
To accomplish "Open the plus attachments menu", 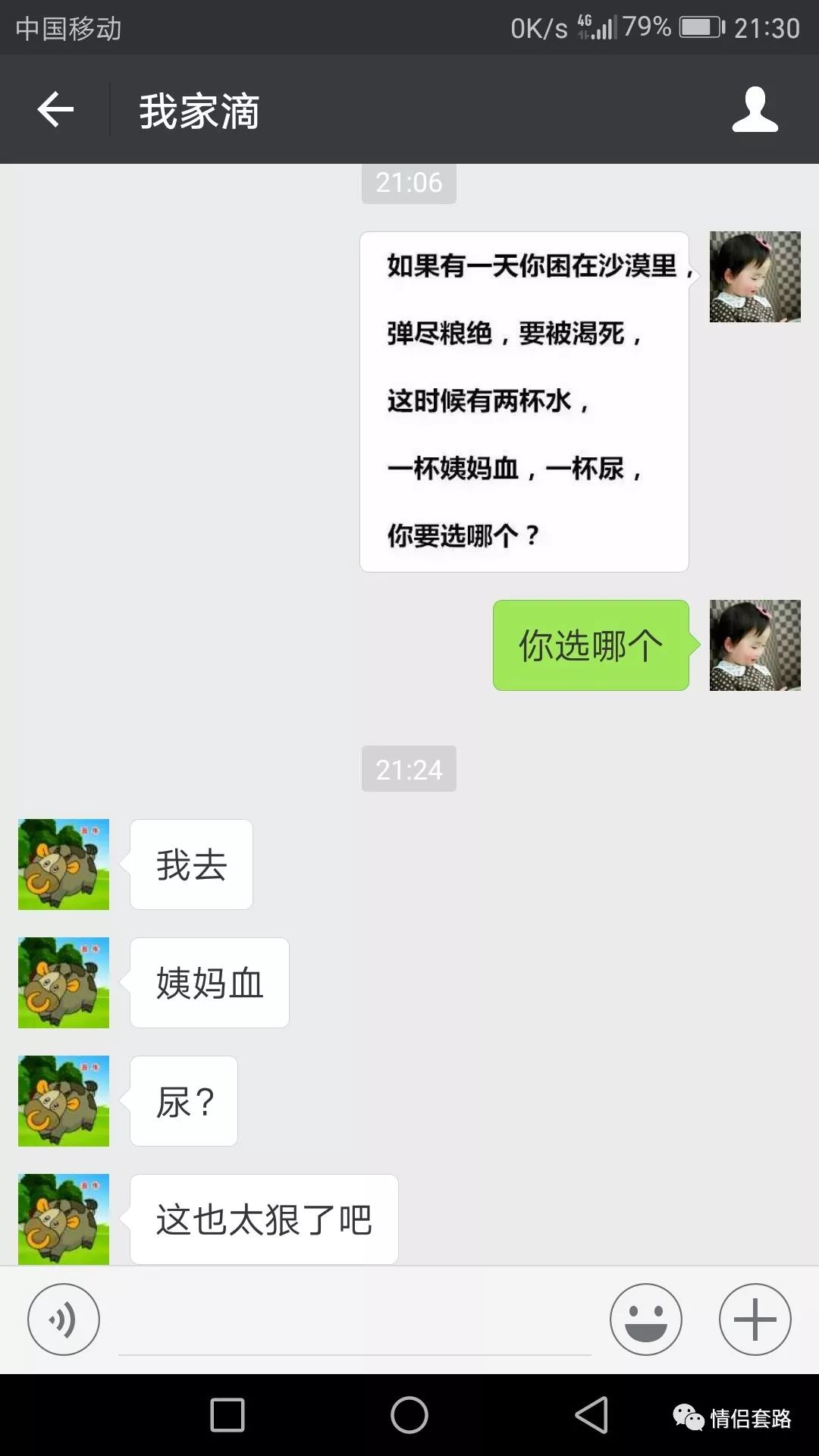I will click(x=755, y=1319).
